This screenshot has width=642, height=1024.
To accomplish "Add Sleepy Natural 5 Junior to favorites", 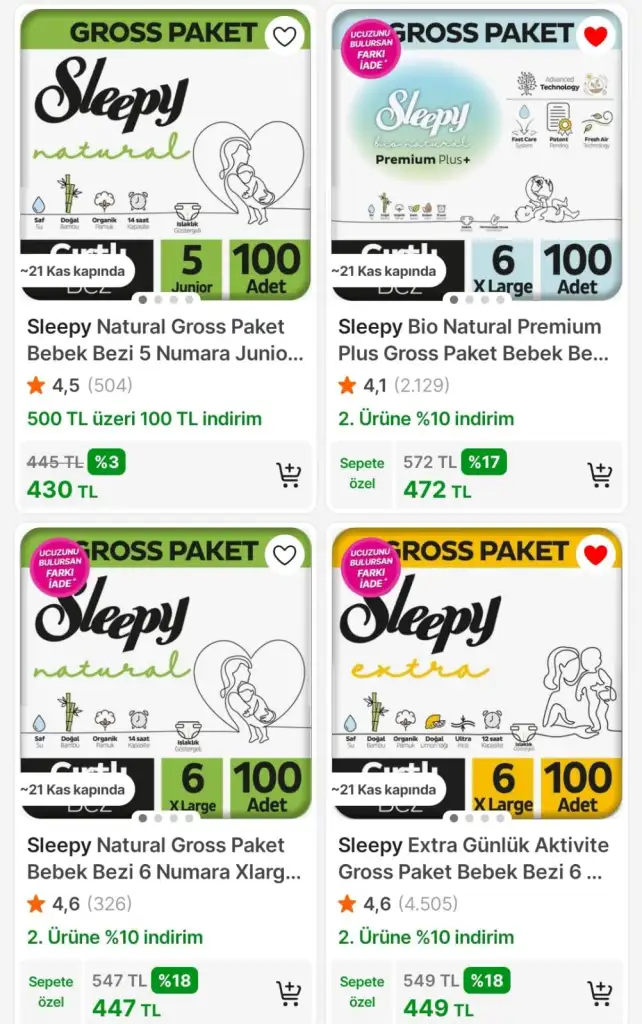I will coord(285,37).
